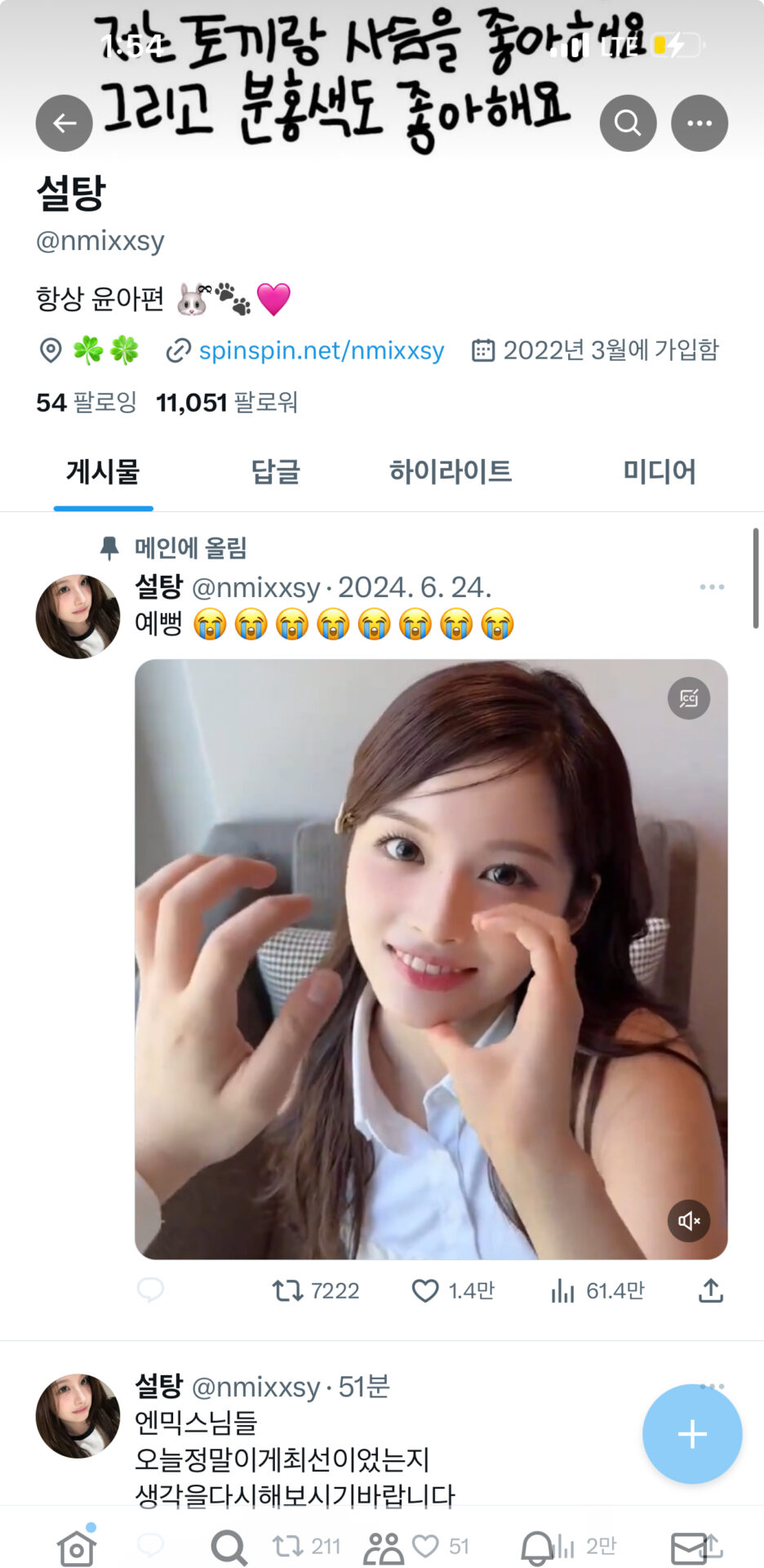764x1568 pixels.
Task: Search this profile's posts with the magnifier
Action: [x=628, y=123]
